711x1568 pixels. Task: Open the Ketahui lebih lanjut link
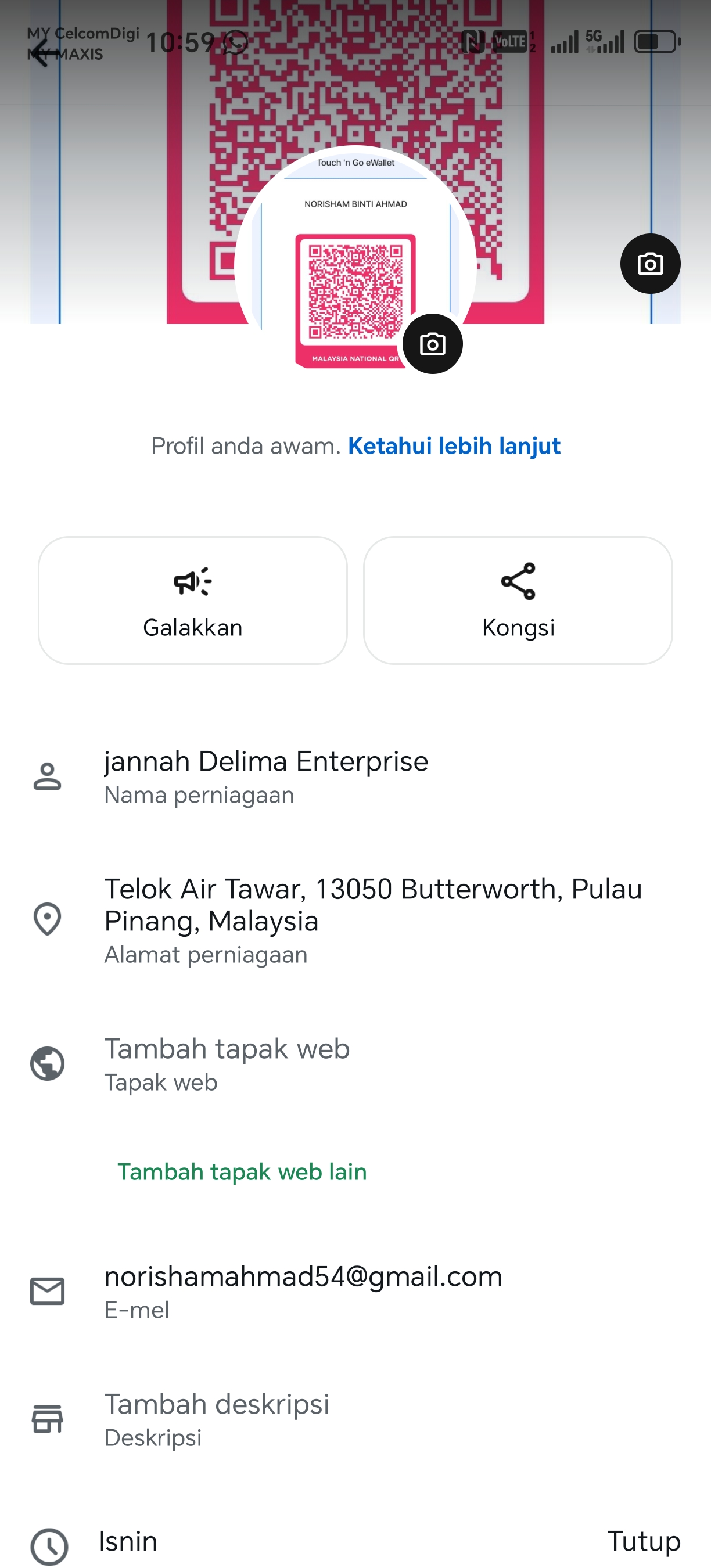[x=454, y=446]
